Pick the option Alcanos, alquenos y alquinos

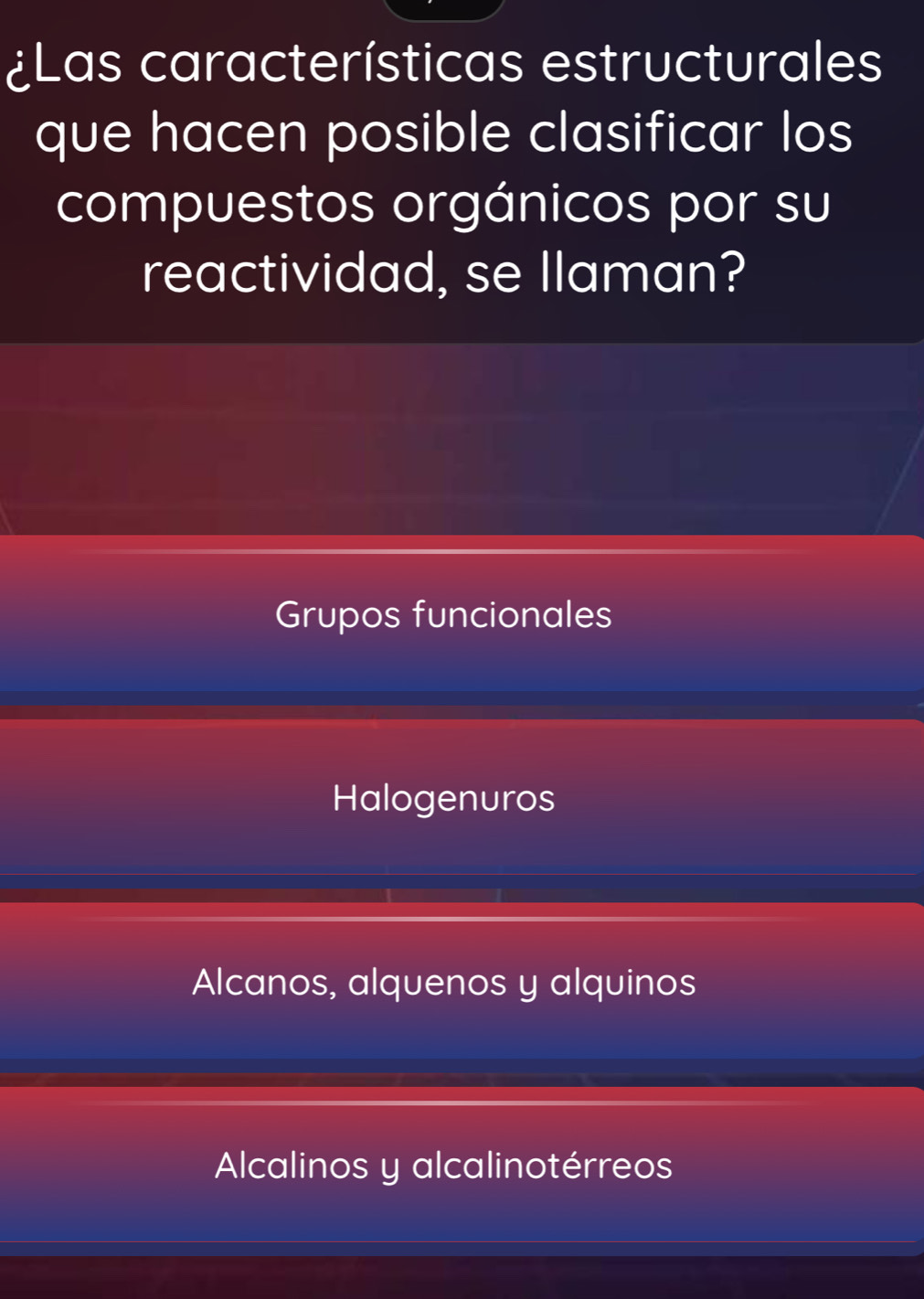click(x=444, y=983)
